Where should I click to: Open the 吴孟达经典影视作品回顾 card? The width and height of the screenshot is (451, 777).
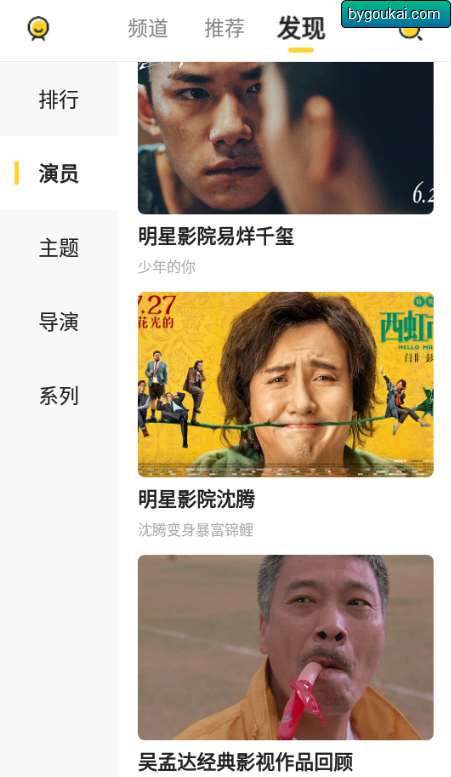[285, 665]
